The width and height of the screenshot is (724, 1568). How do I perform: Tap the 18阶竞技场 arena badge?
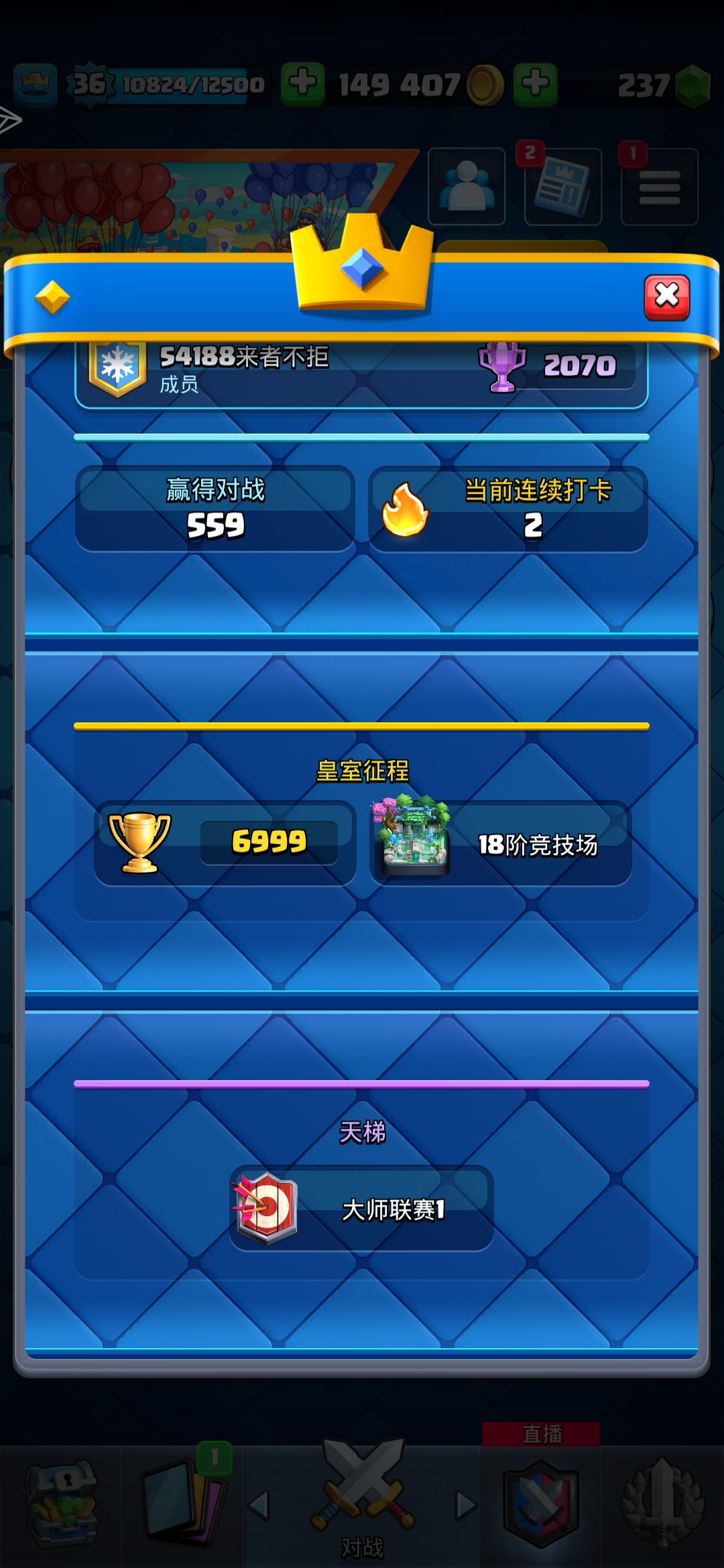pos(500,843)
